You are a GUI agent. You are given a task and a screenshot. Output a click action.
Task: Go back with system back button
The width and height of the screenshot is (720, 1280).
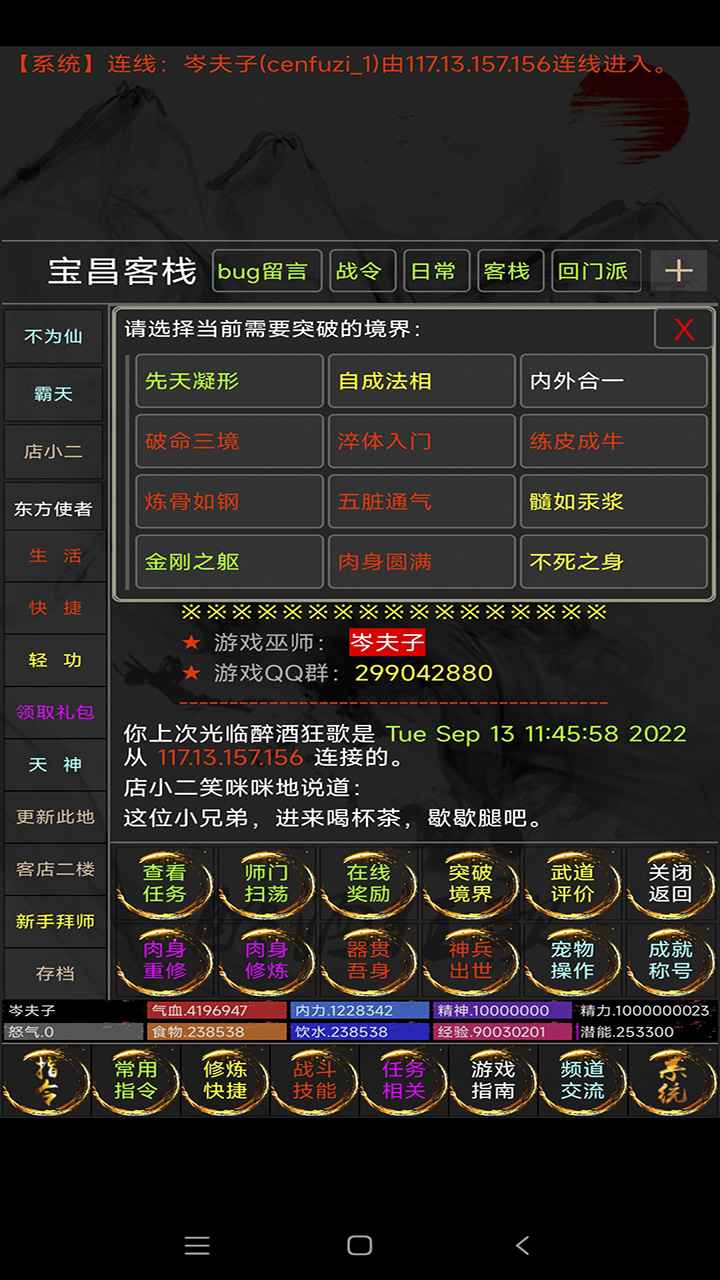(x=521, y=1245)
